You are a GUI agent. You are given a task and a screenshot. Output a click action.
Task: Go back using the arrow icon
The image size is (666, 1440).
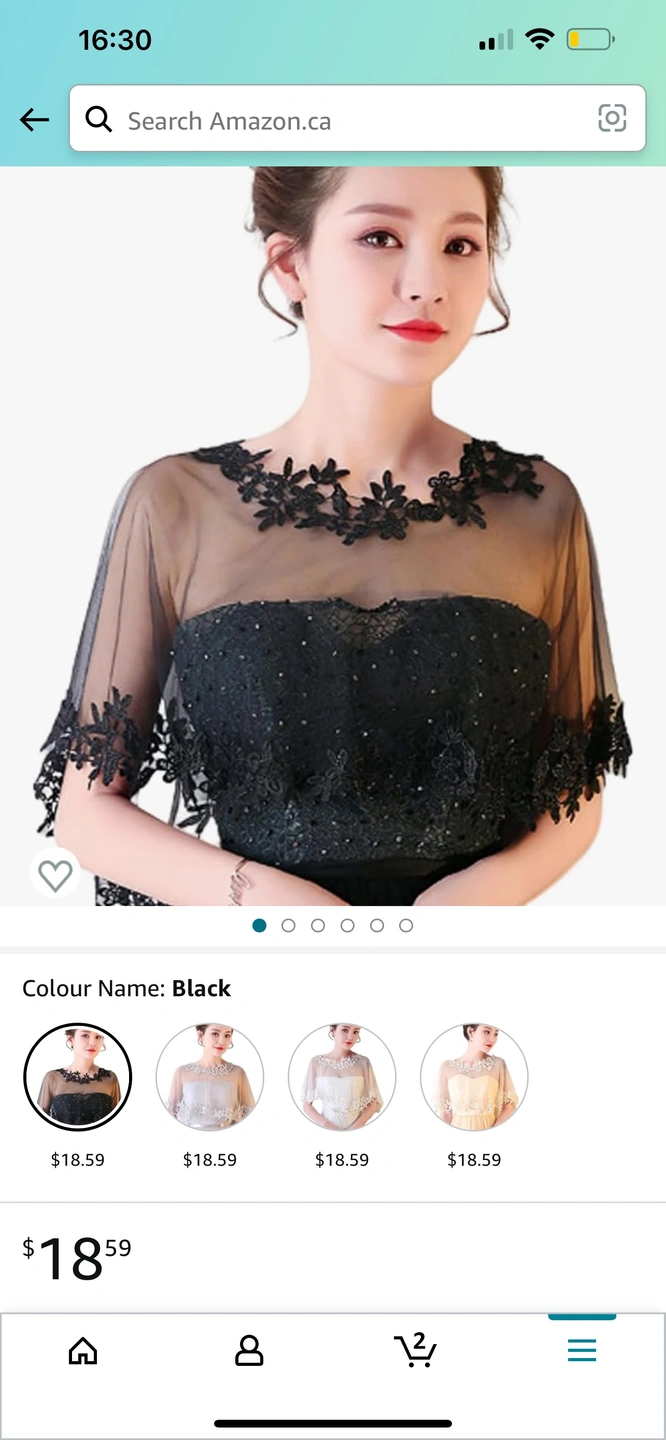pos(34,120)
